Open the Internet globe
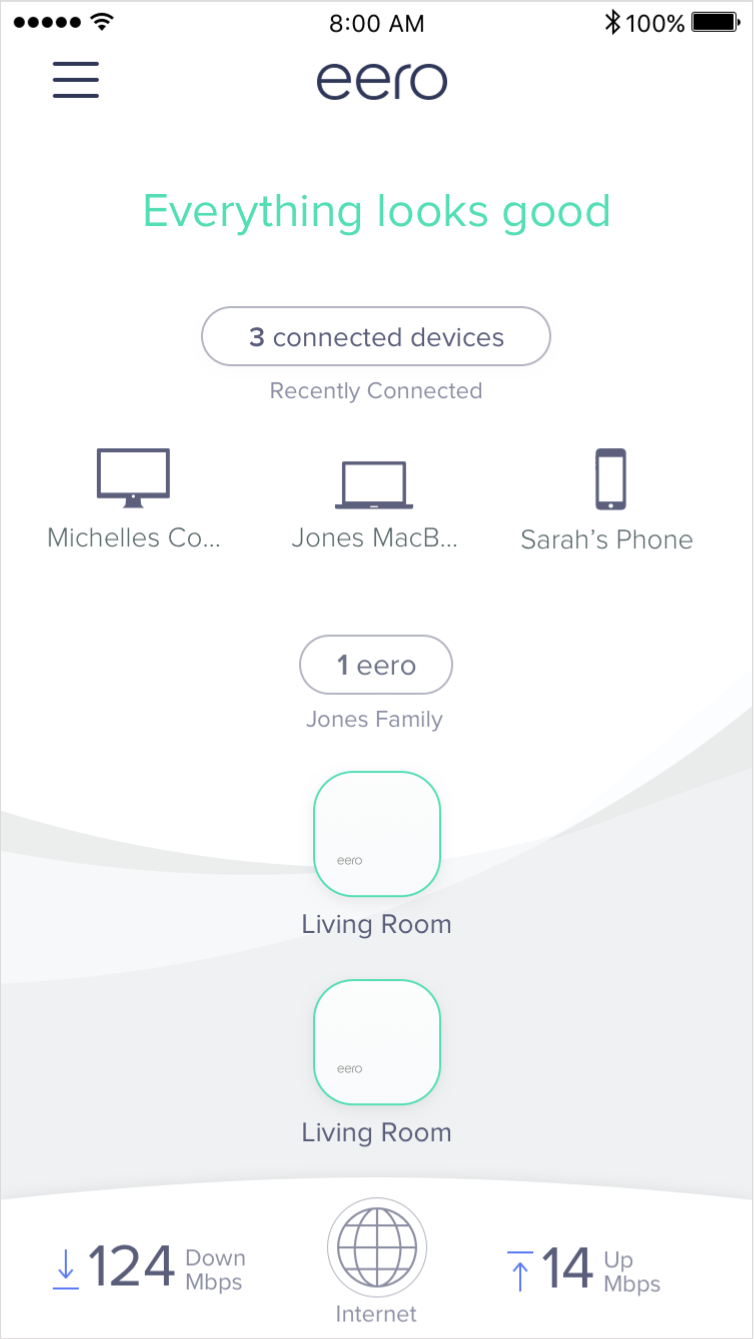Image resolution: width=754 pixels, height=1339 pixels. point(376,1248)
